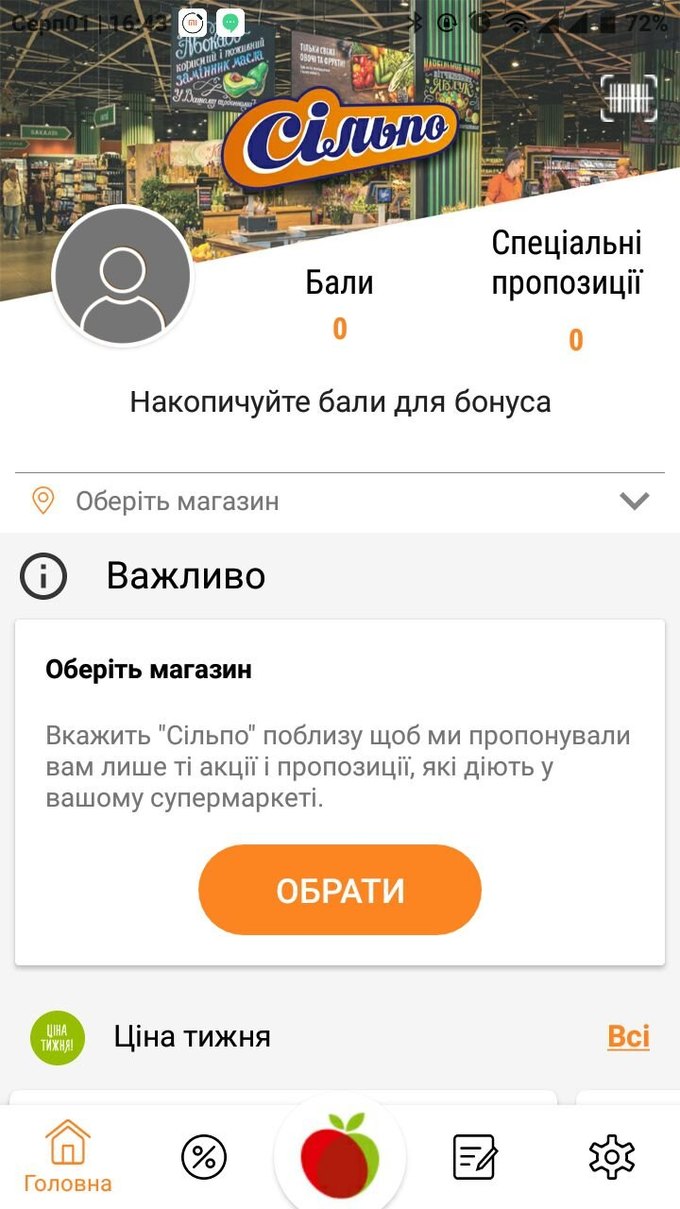Open the shopping list notes tab
The image size is (680, 1209).
(476, 1157)
